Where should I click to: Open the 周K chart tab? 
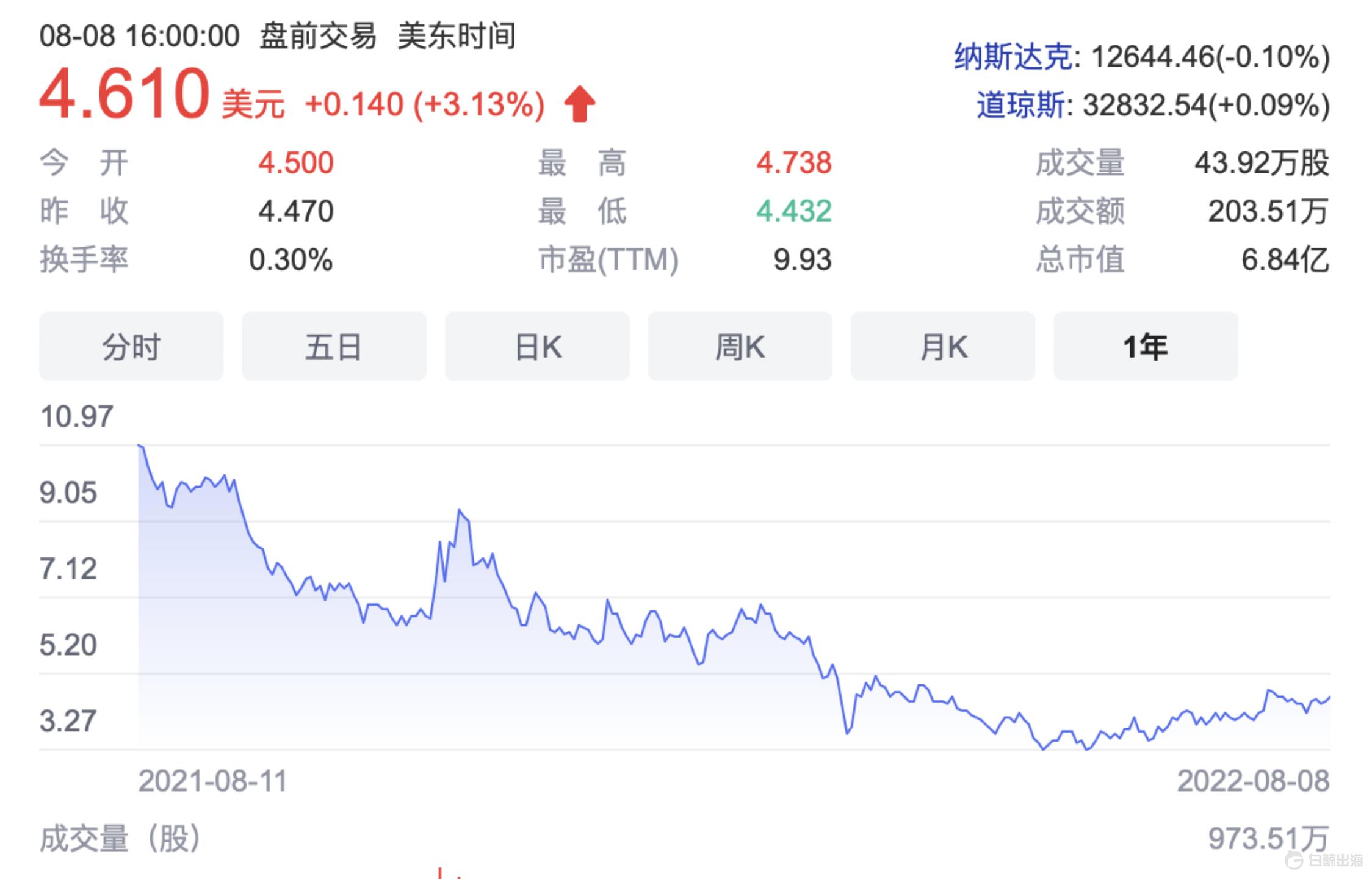pyautogui.click(x=740, y=346)
